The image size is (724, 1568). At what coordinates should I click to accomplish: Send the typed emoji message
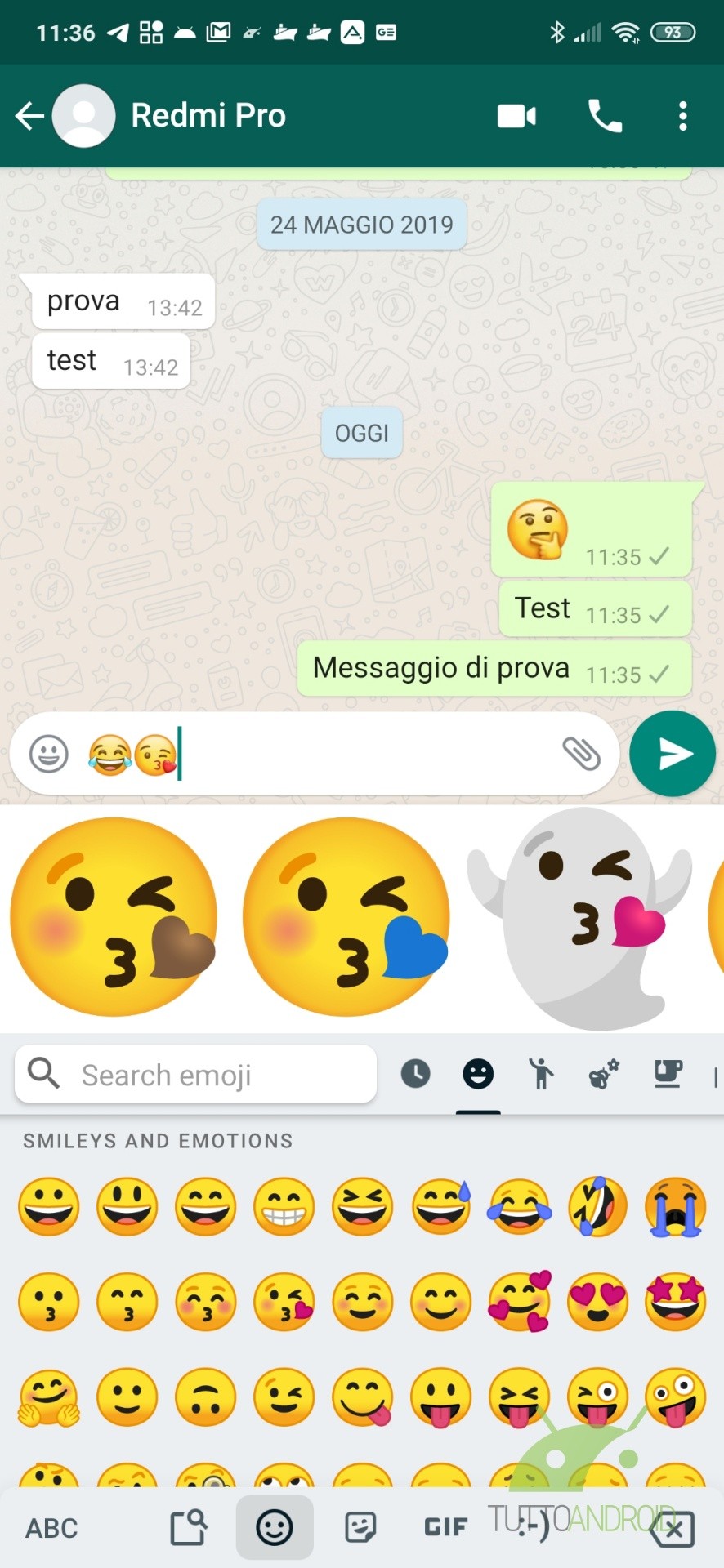(x=673, y=754)
